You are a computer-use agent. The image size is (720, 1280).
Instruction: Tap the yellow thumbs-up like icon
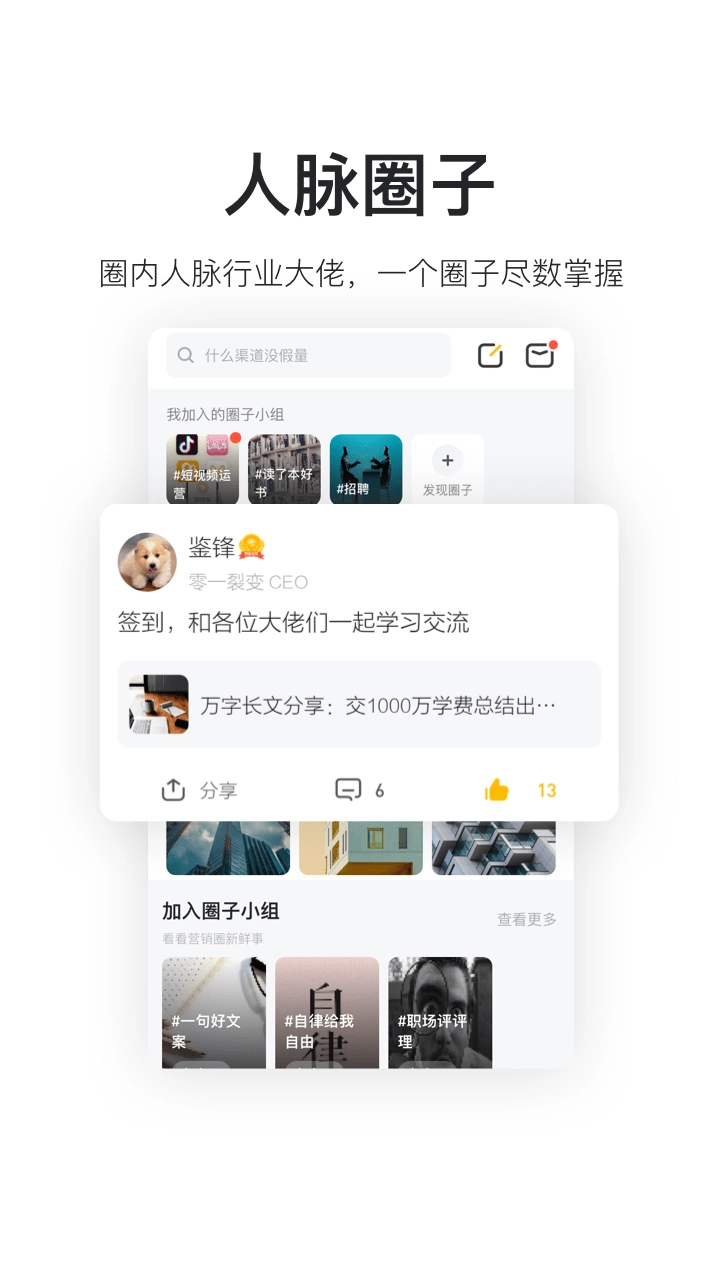coord(497,789)
